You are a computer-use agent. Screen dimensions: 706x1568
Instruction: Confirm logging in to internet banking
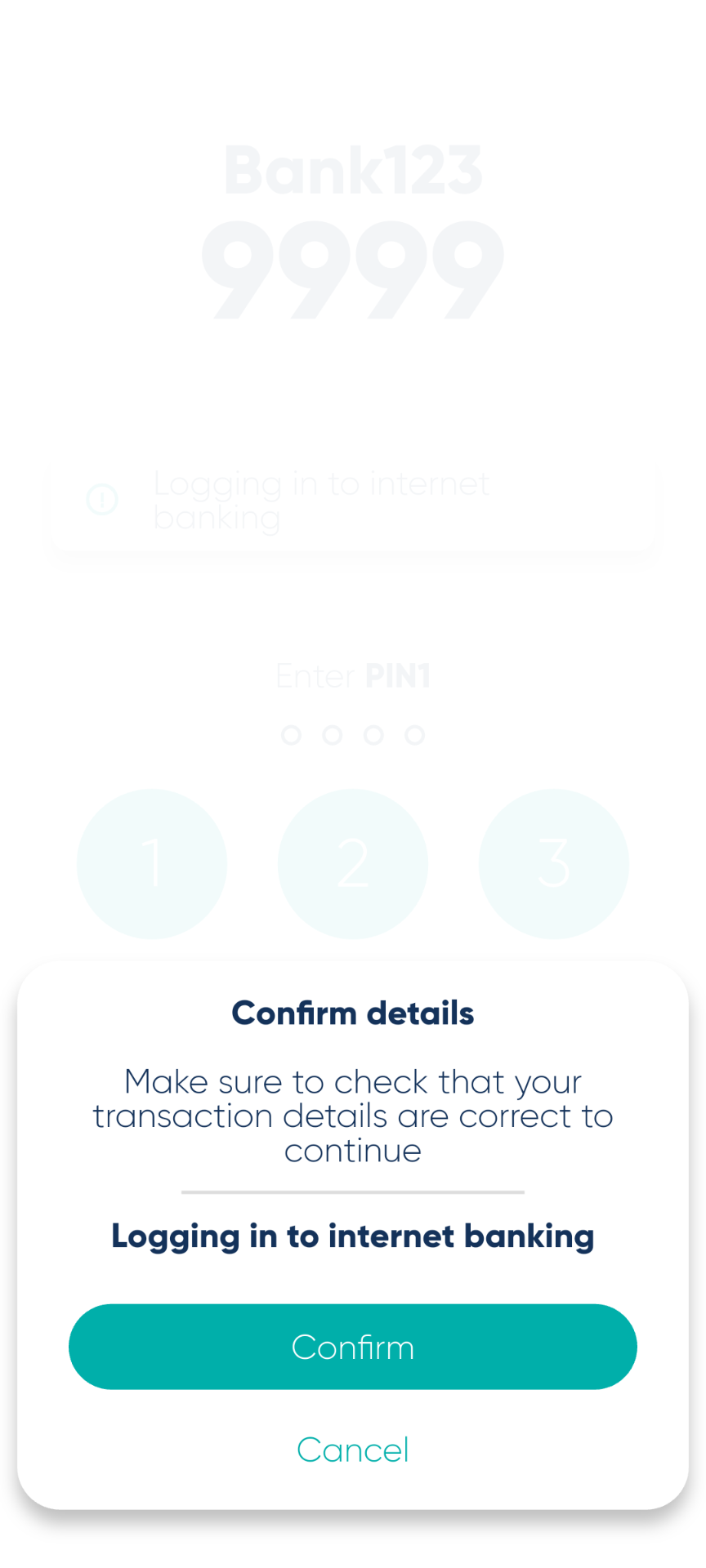352,1346
